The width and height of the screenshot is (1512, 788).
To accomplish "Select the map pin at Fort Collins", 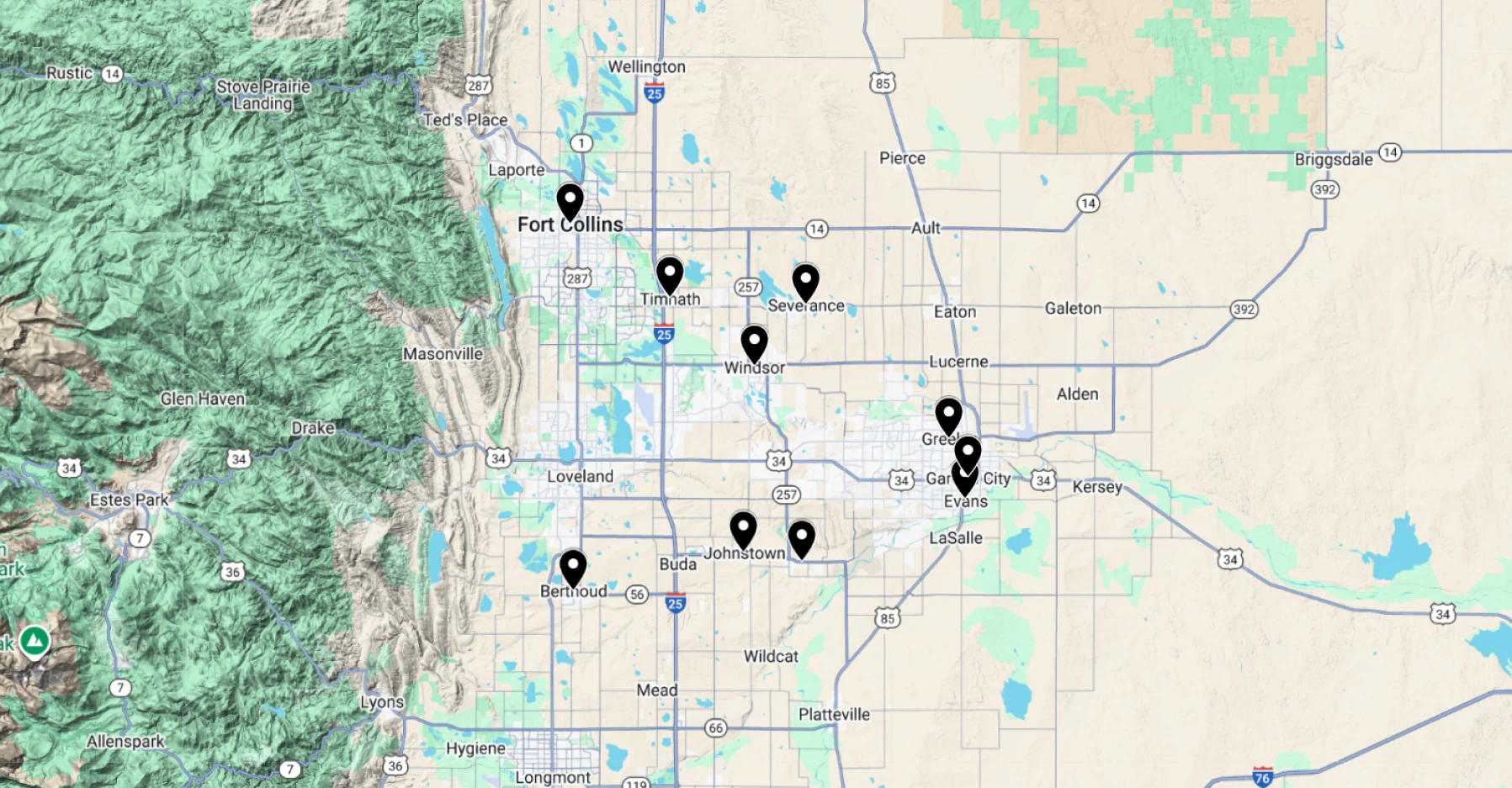I will 570,200.
